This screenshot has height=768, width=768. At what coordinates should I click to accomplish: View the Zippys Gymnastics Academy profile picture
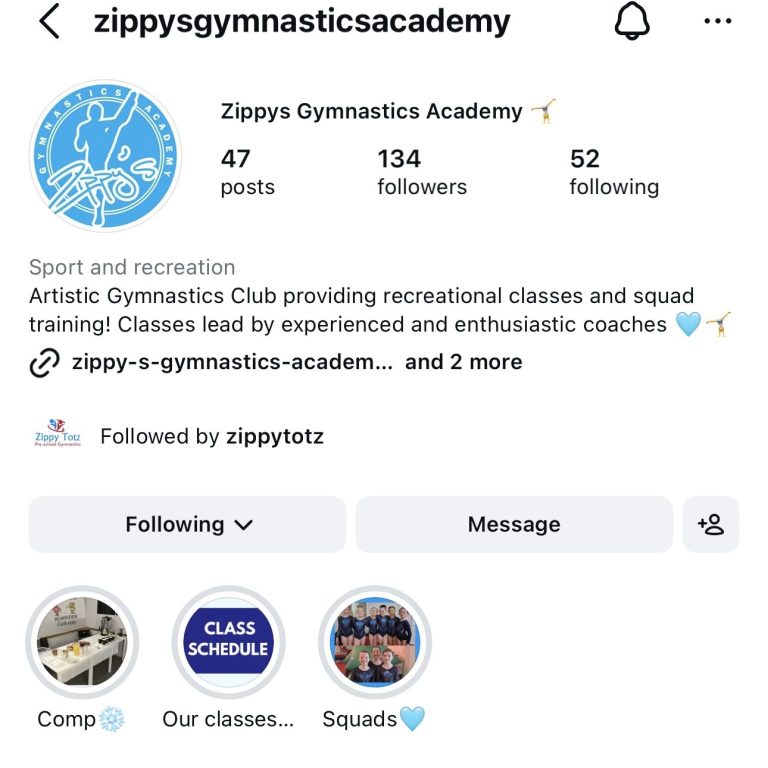(x=106, y=157)
